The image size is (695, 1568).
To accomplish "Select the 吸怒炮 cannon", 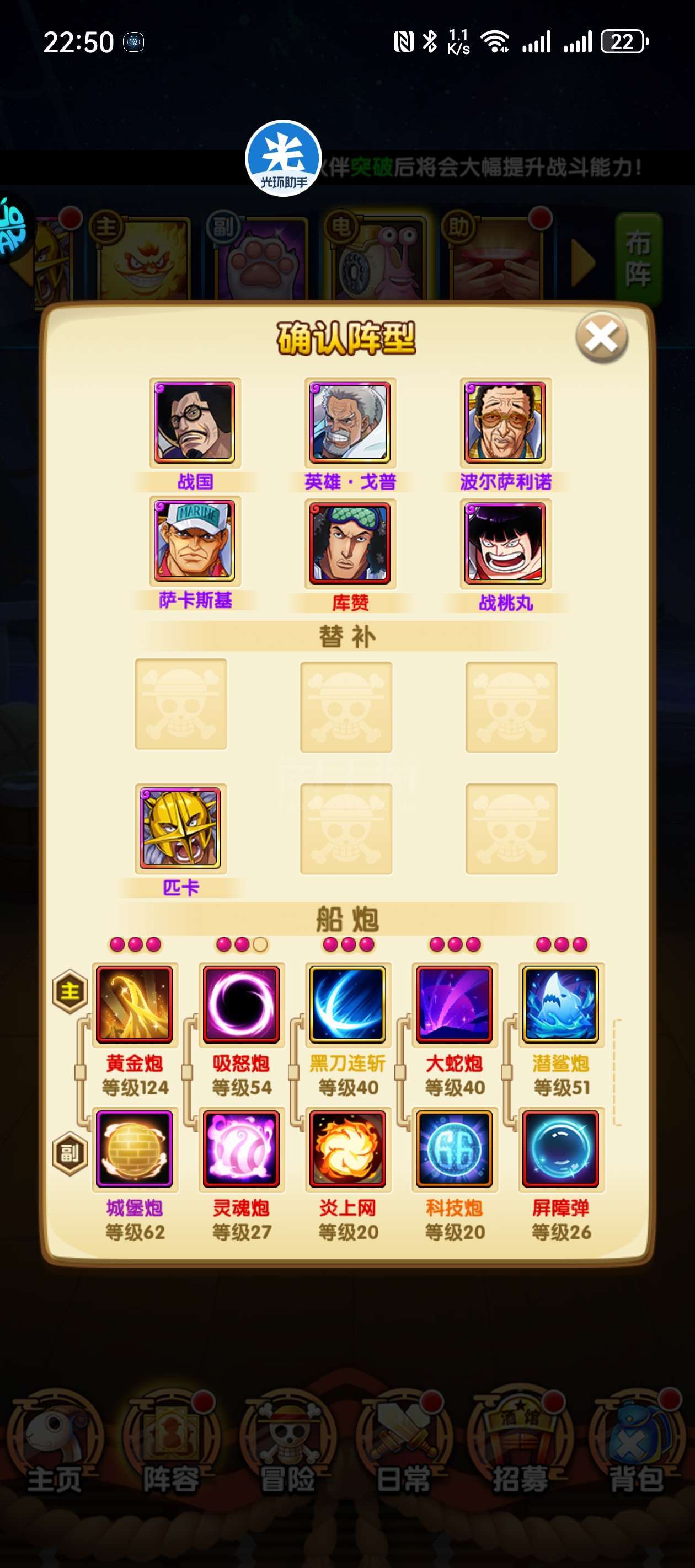I will (x=241, y=1005).
